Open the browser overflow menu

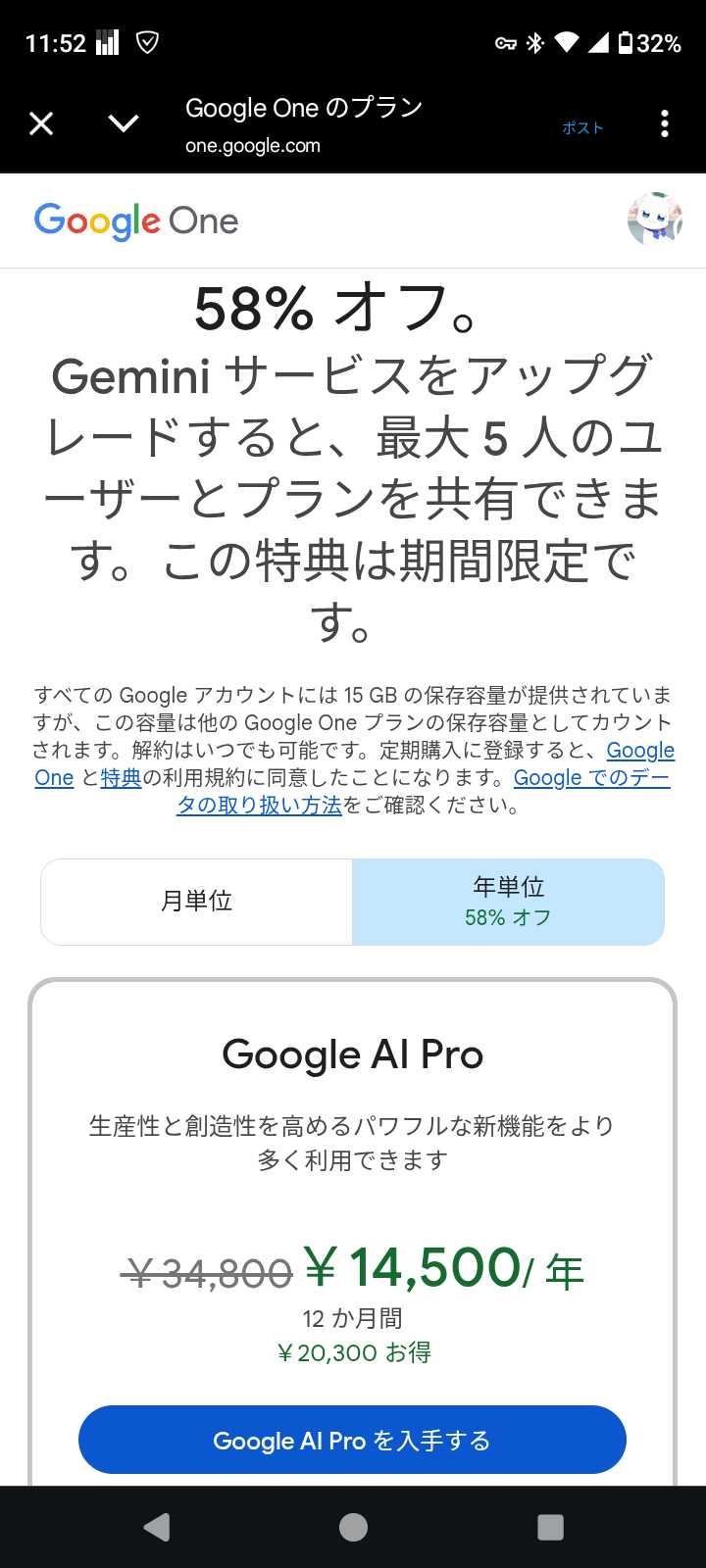pyautogui.click(x=665, y=123)
